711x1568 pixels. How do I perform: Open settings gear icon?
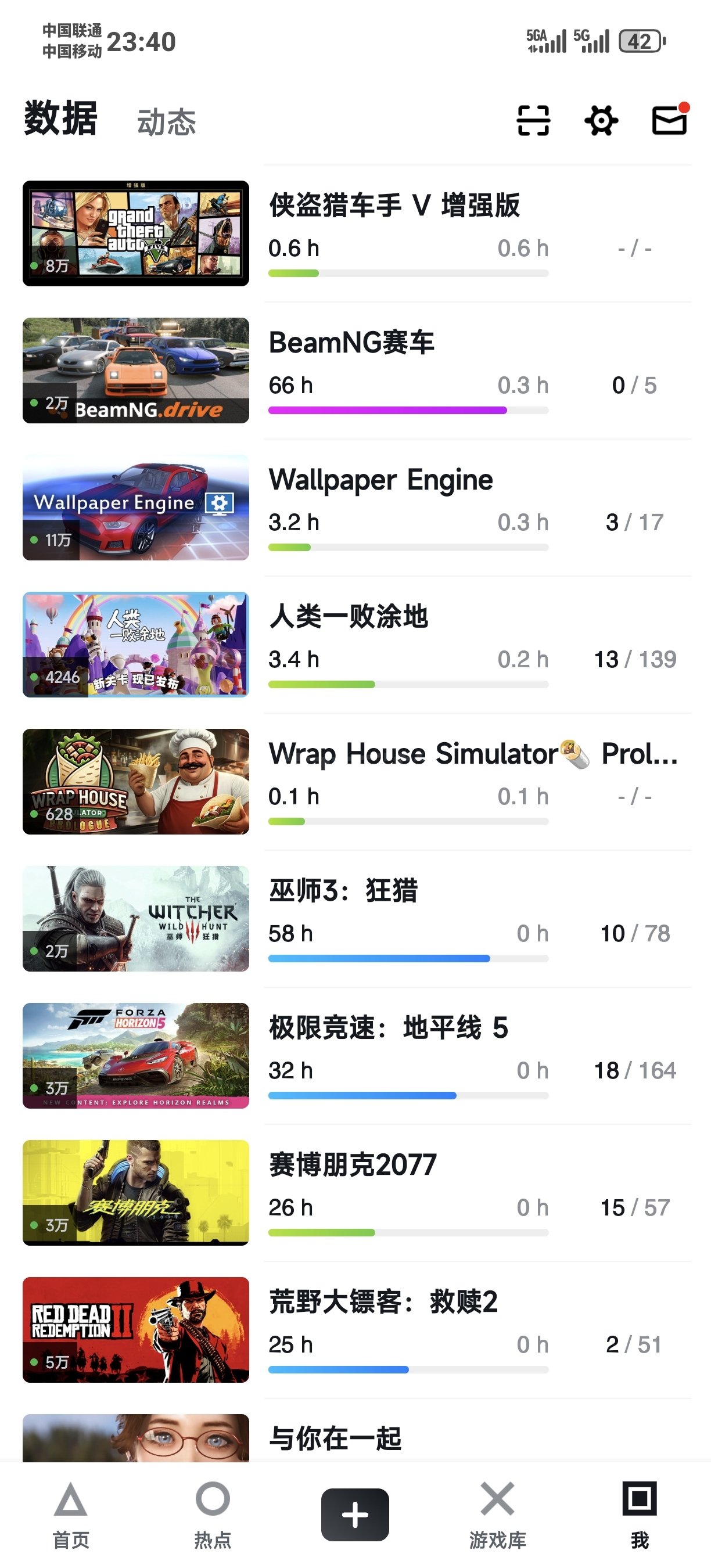[601, 121]
